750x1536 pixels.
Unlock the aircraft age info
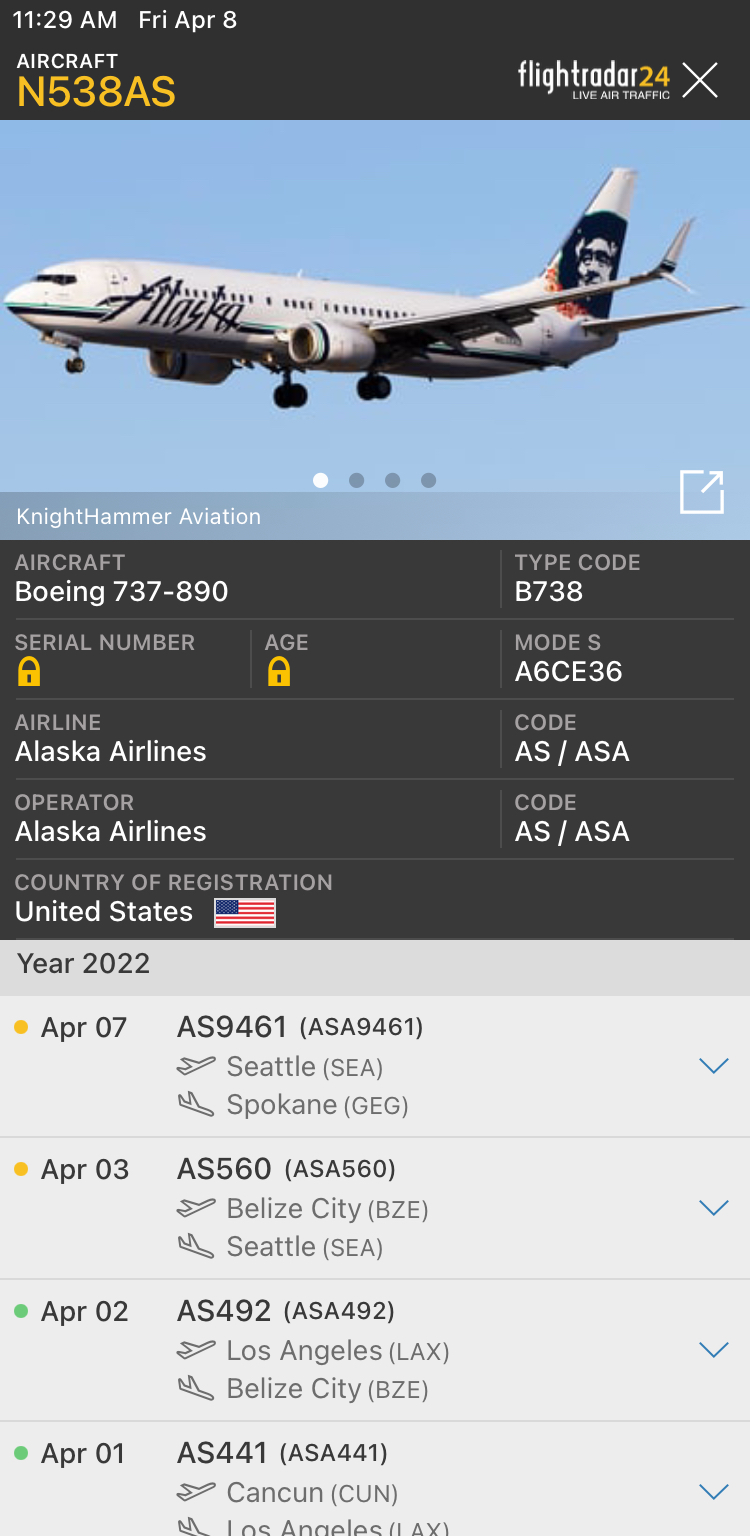[x=279, y=671]
